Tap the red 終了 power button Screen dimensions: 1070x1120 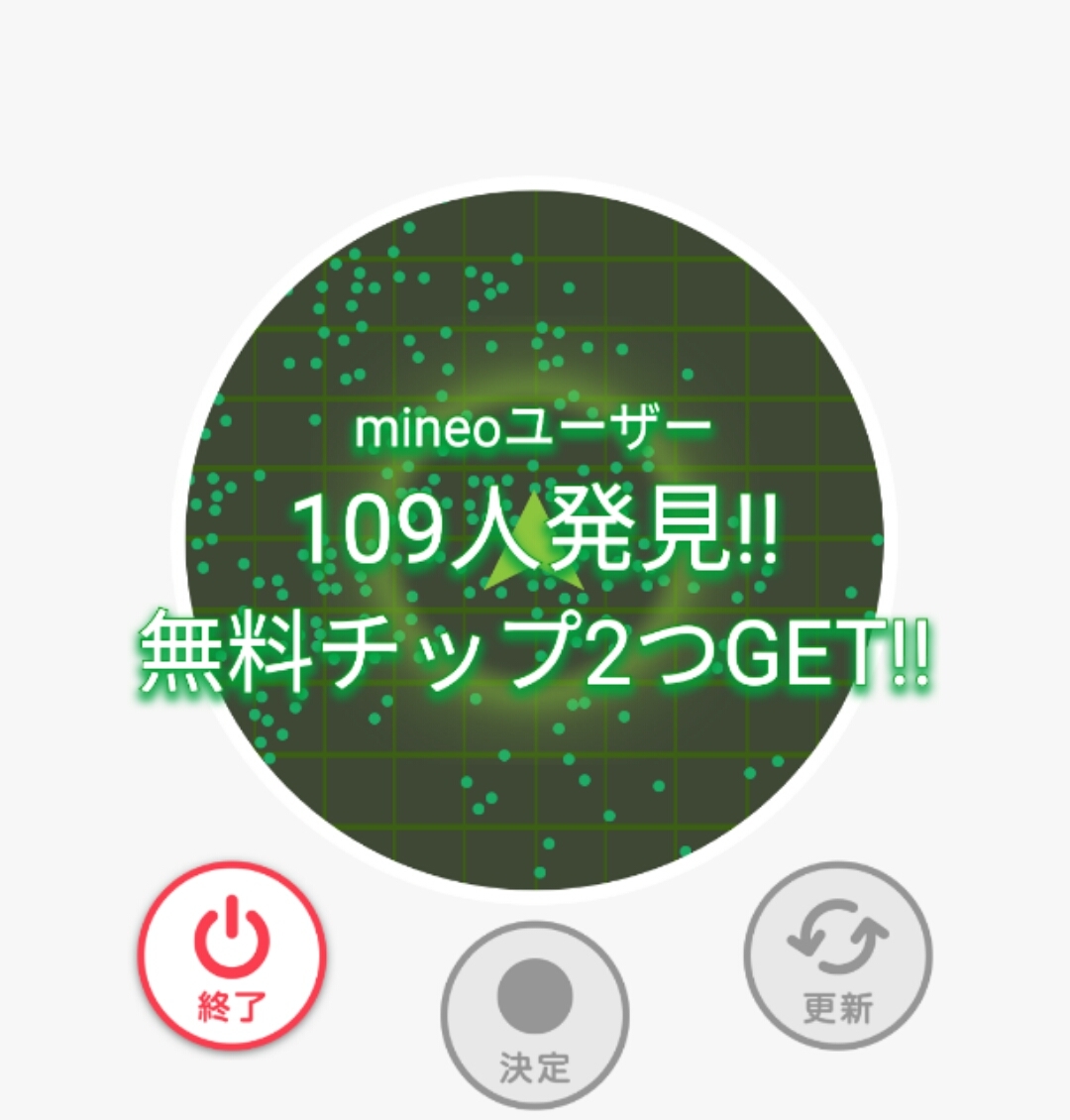(x=233, y=956)
